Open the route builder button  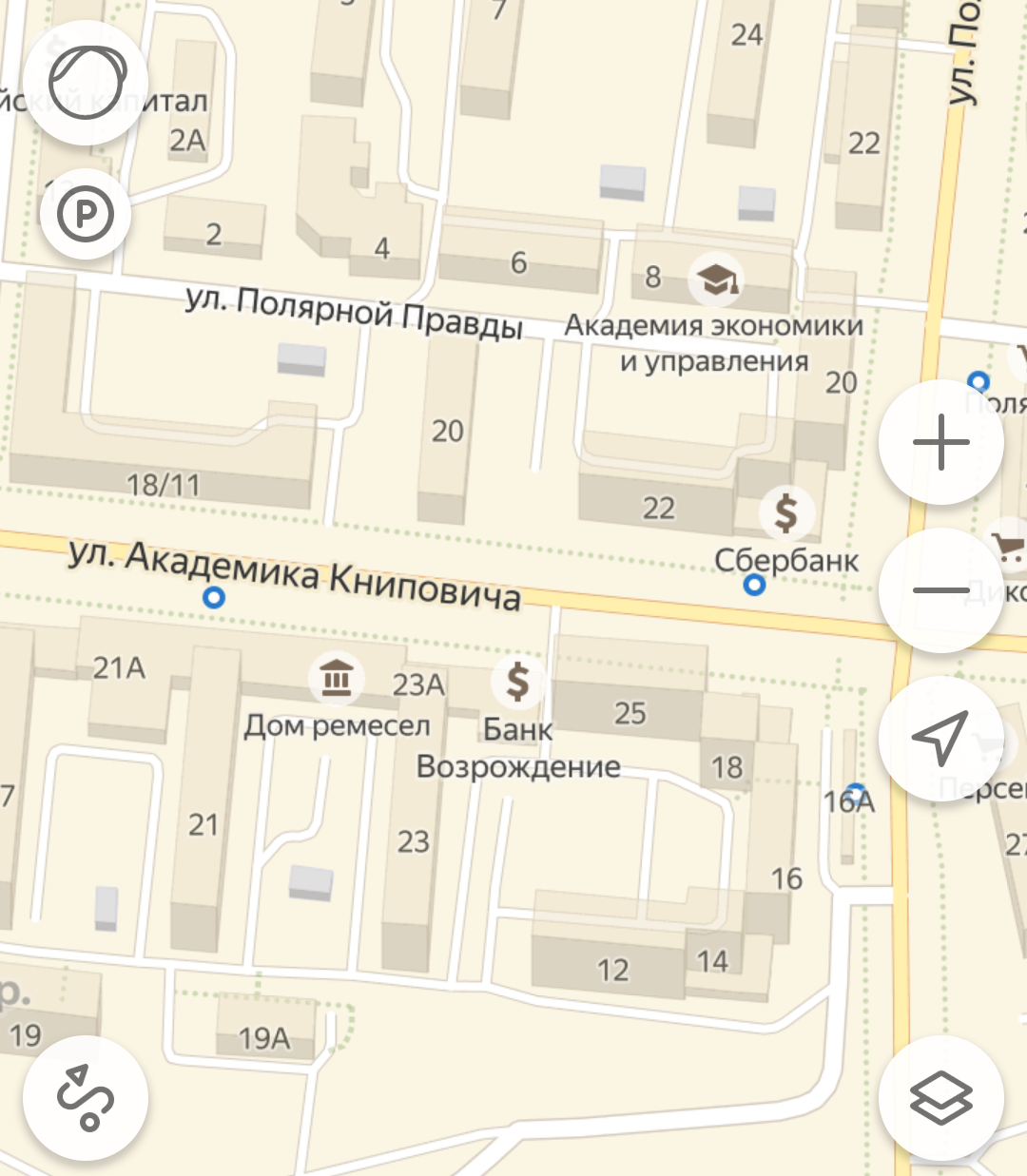[x=86, y=1098]
